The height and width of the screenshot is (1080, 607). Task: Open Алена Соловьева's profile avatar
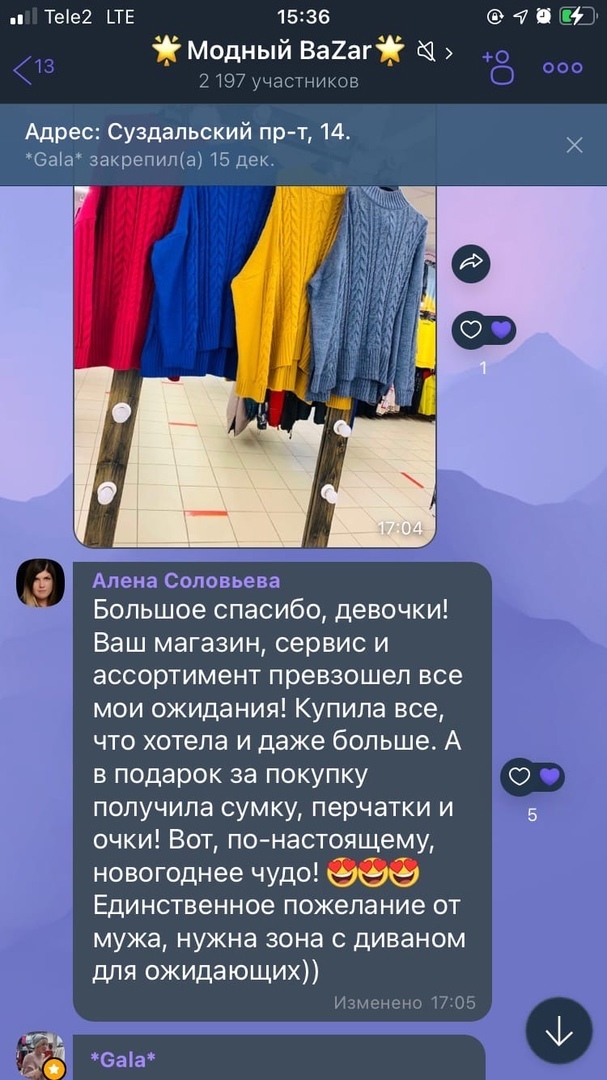tap(41, 583)
